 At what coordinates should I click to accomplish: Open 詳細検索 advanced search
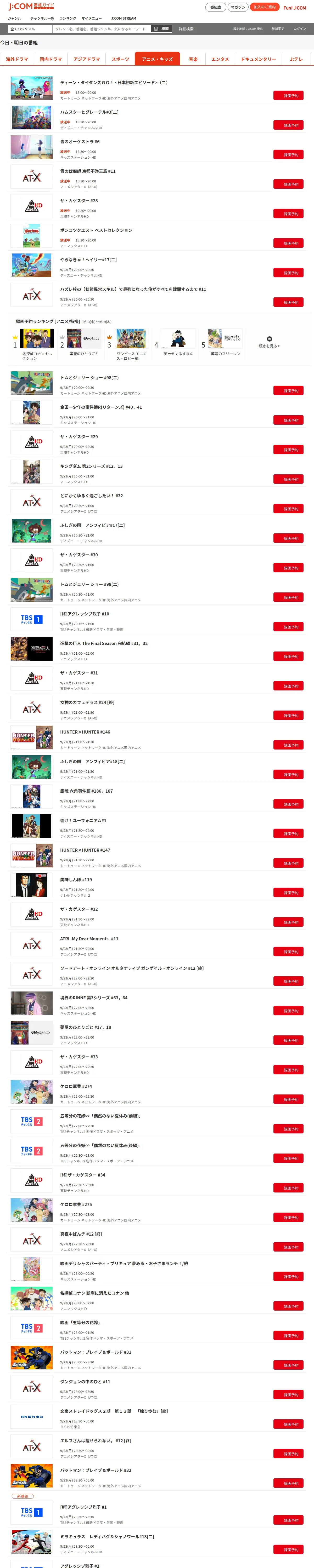tap(186, 28)
